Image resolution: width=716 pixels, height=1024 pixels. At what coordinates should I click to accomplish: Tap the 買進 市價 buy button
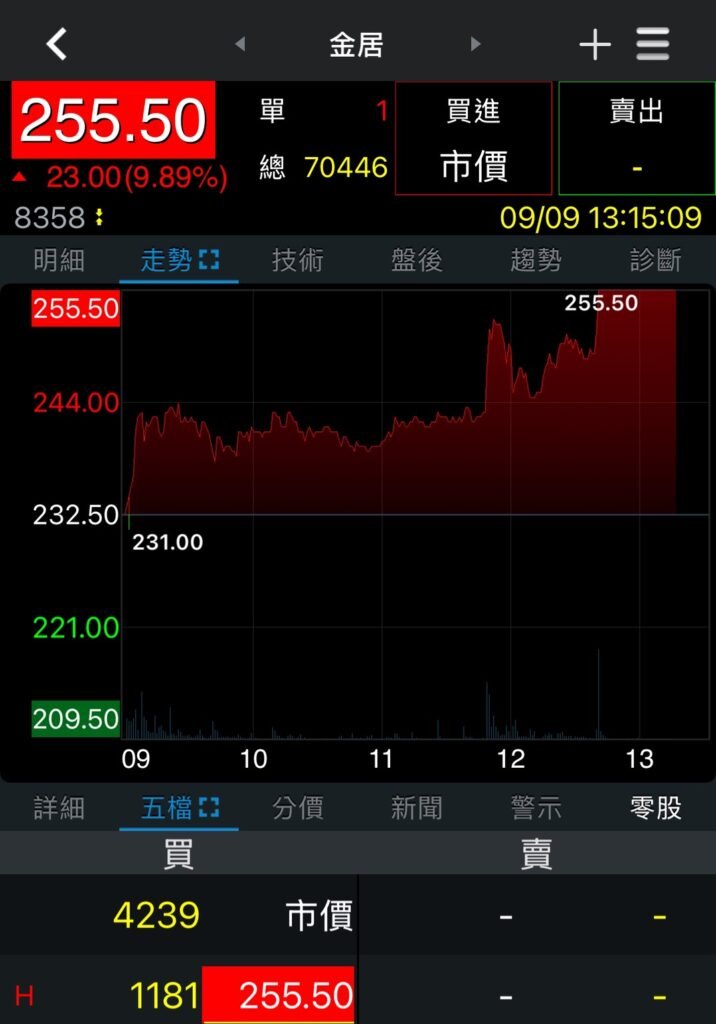[x=473, y=138]
